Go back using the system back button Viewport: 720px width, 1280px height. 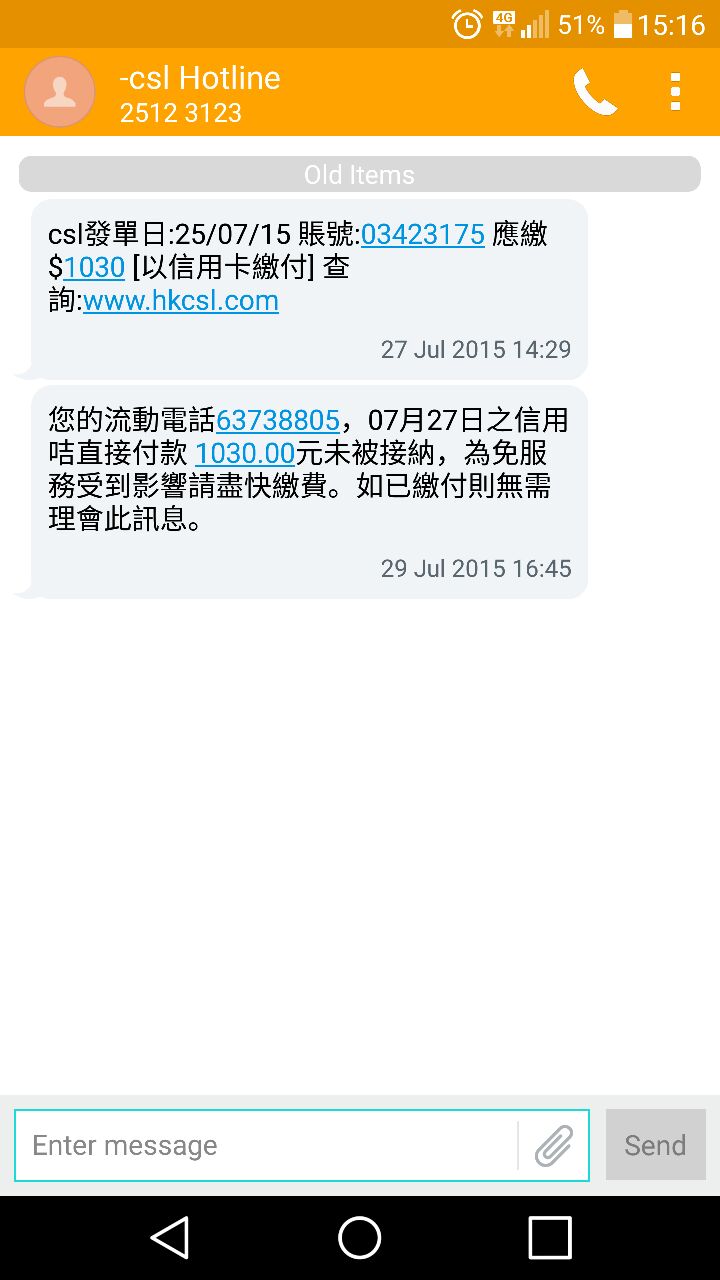170,1238
